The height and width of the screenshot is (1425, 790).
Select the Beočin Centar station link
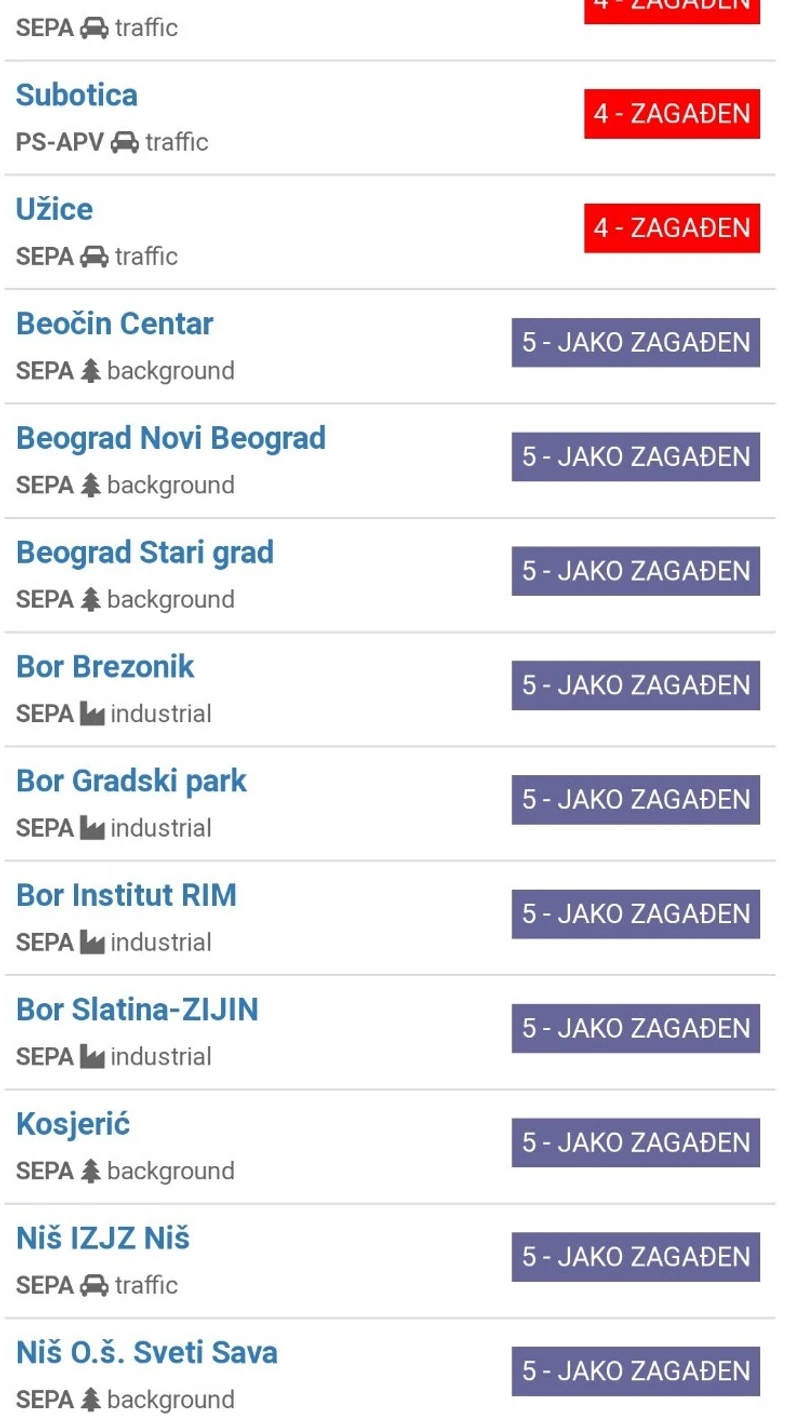click(x=114, y=323)
